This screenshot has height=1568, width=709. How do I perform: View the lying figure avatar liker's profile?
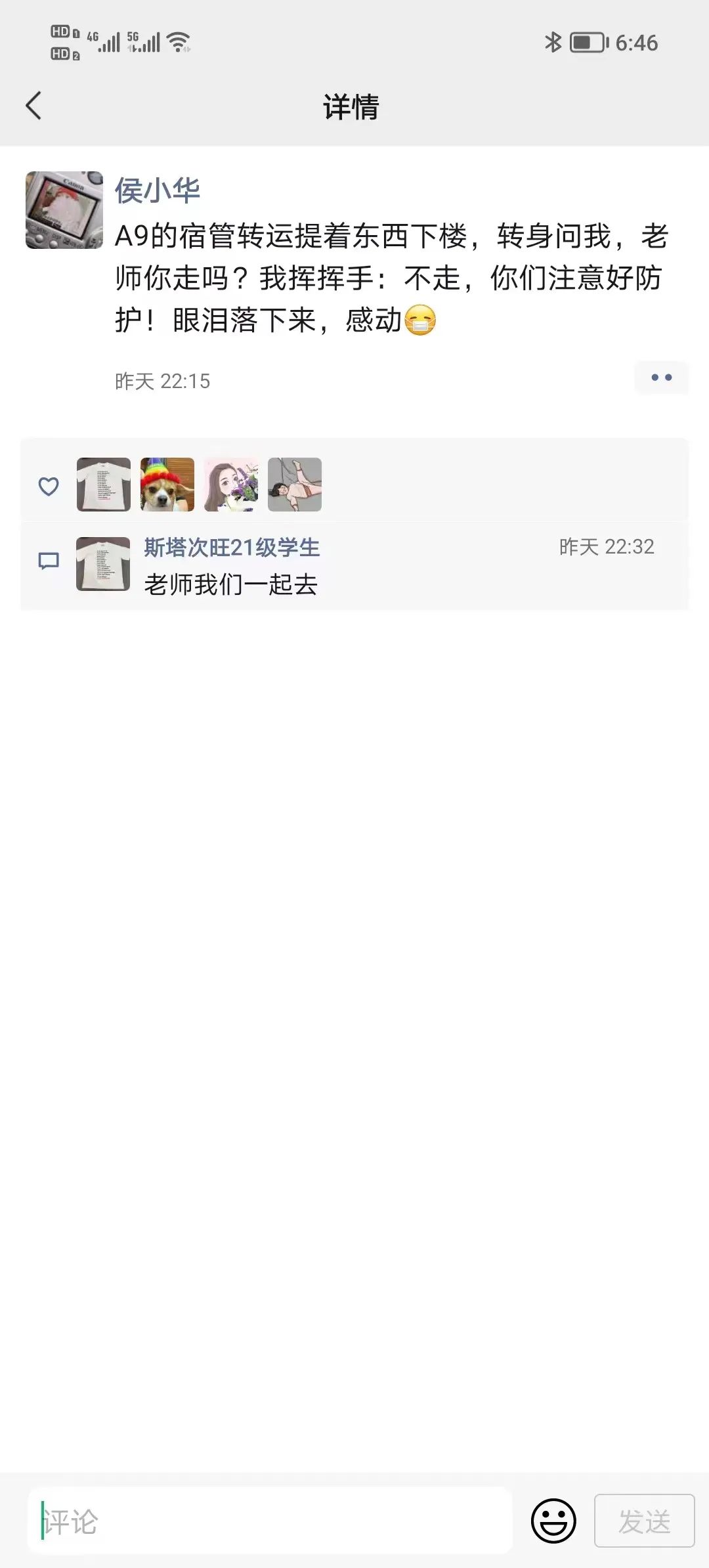[x=295, y=485]
